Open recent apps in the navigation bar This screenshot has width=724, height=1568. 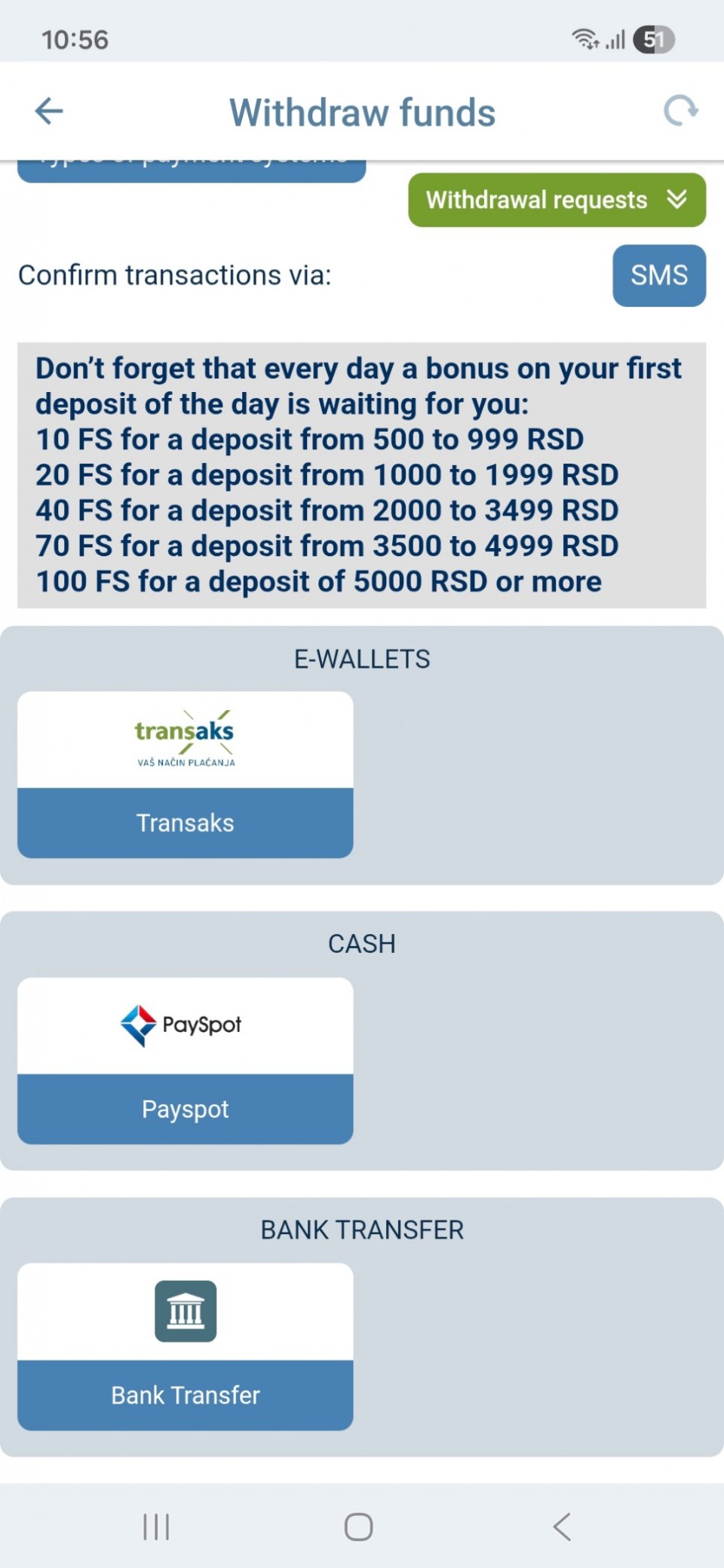(x=156, y=1527)
